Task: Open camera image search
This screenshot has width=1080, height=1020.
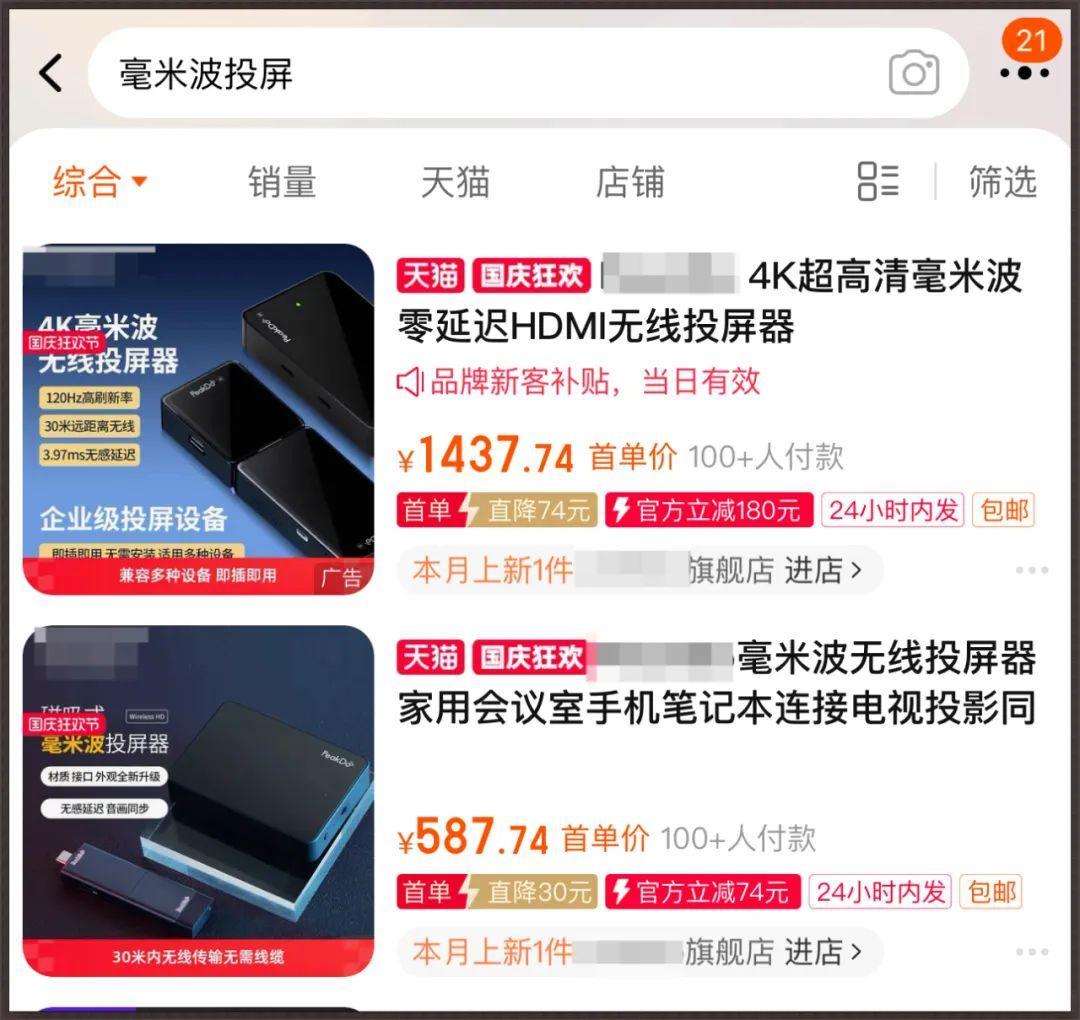Action: coord(914,74)
